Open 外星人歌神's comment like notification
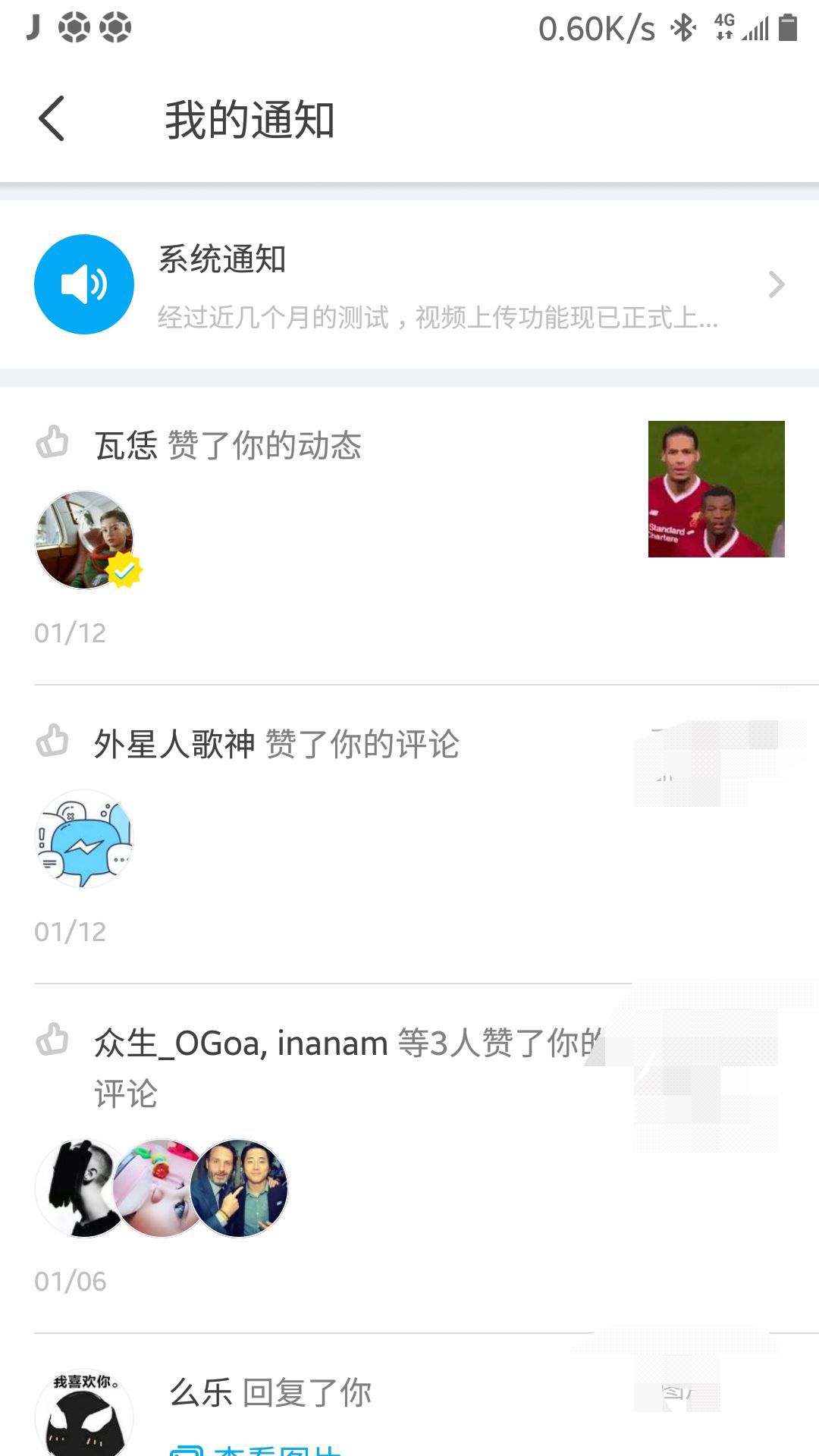 click(x=276, y=744)
